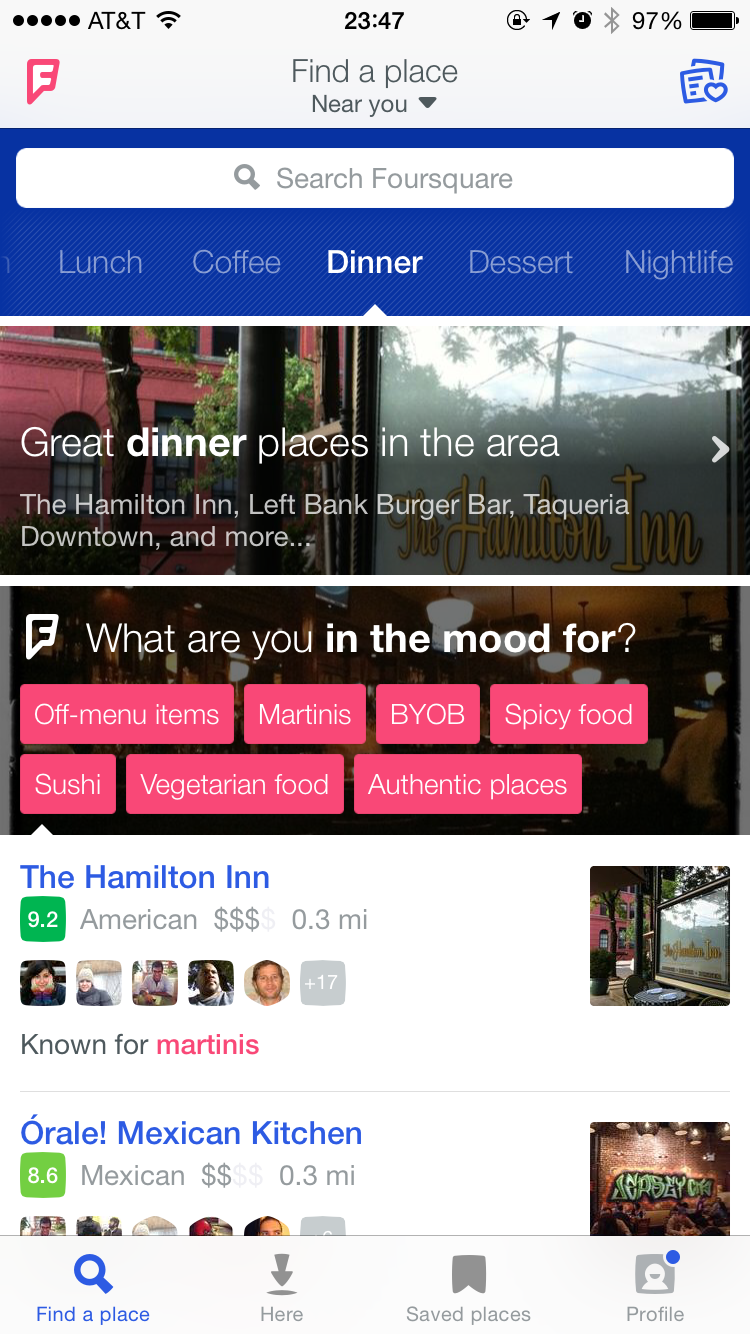Viewport: 750px width, 1334px height.
Task: Choose the Off-menu items chip
Action: (x=127, y=715)
